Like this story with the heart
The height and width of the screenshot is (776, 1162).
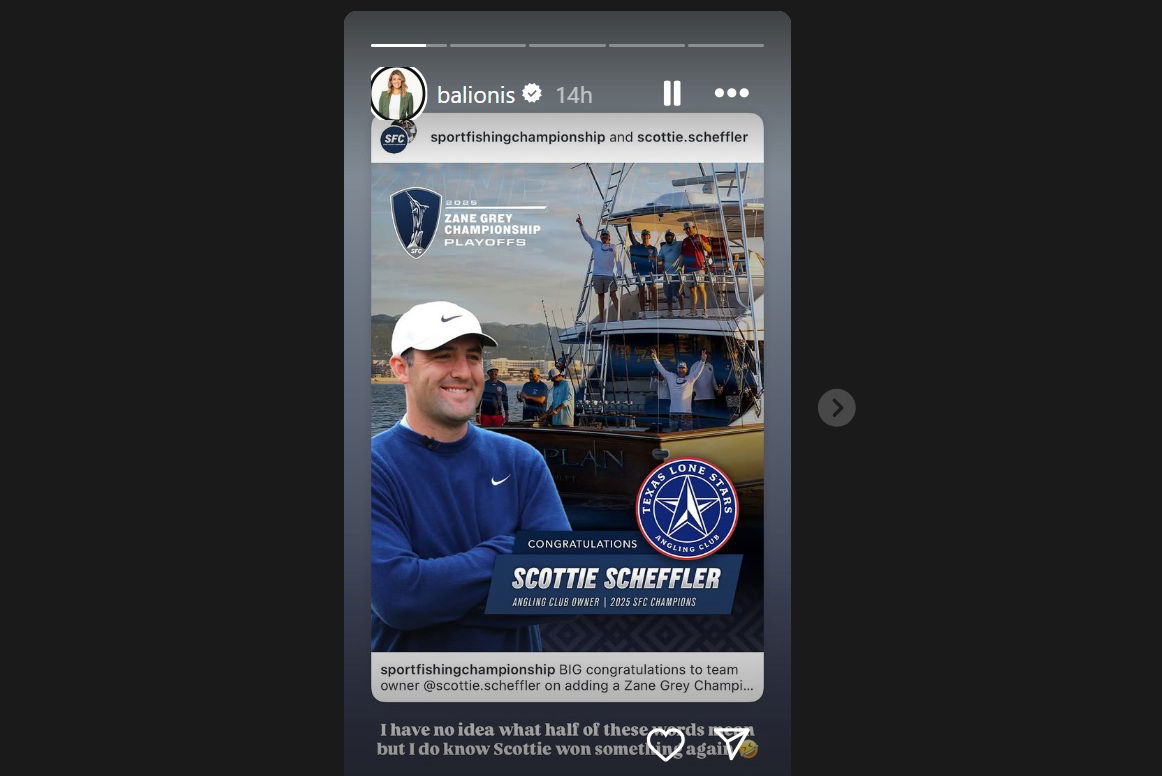tap(665, 743)
